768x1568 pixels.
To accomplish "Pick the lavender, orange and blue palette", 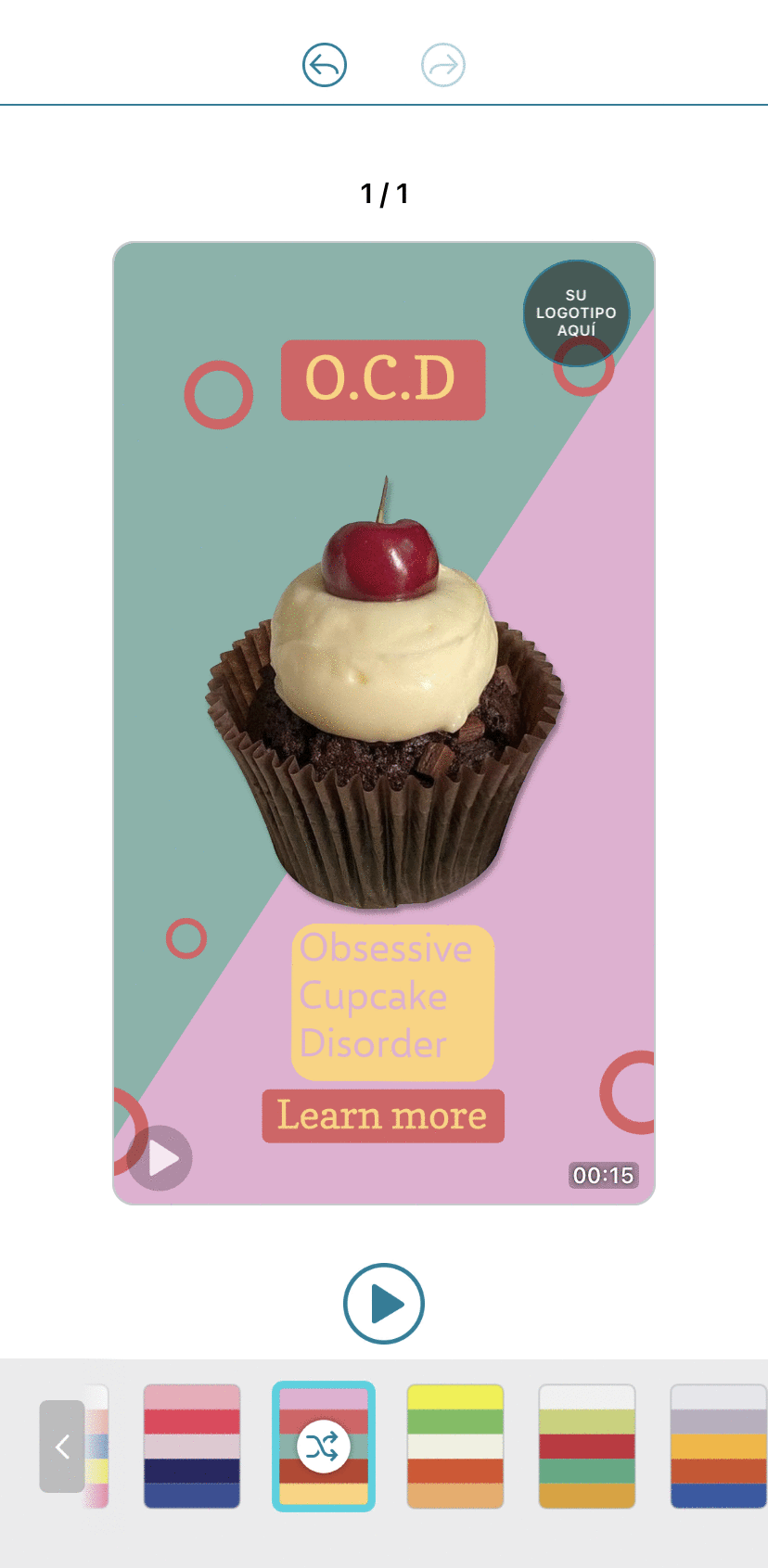I will click(x=719, y=1447).
